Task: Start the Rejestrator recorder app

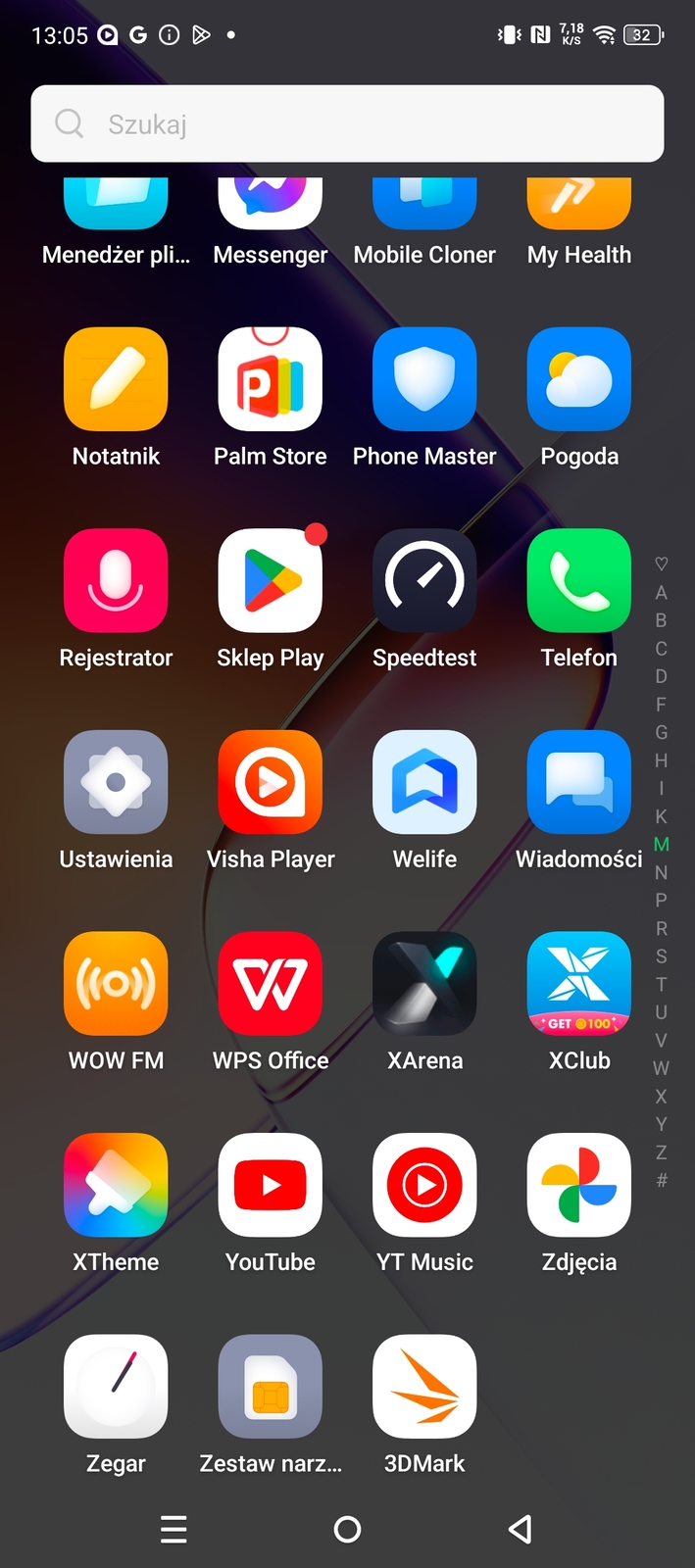Action: 116,580
